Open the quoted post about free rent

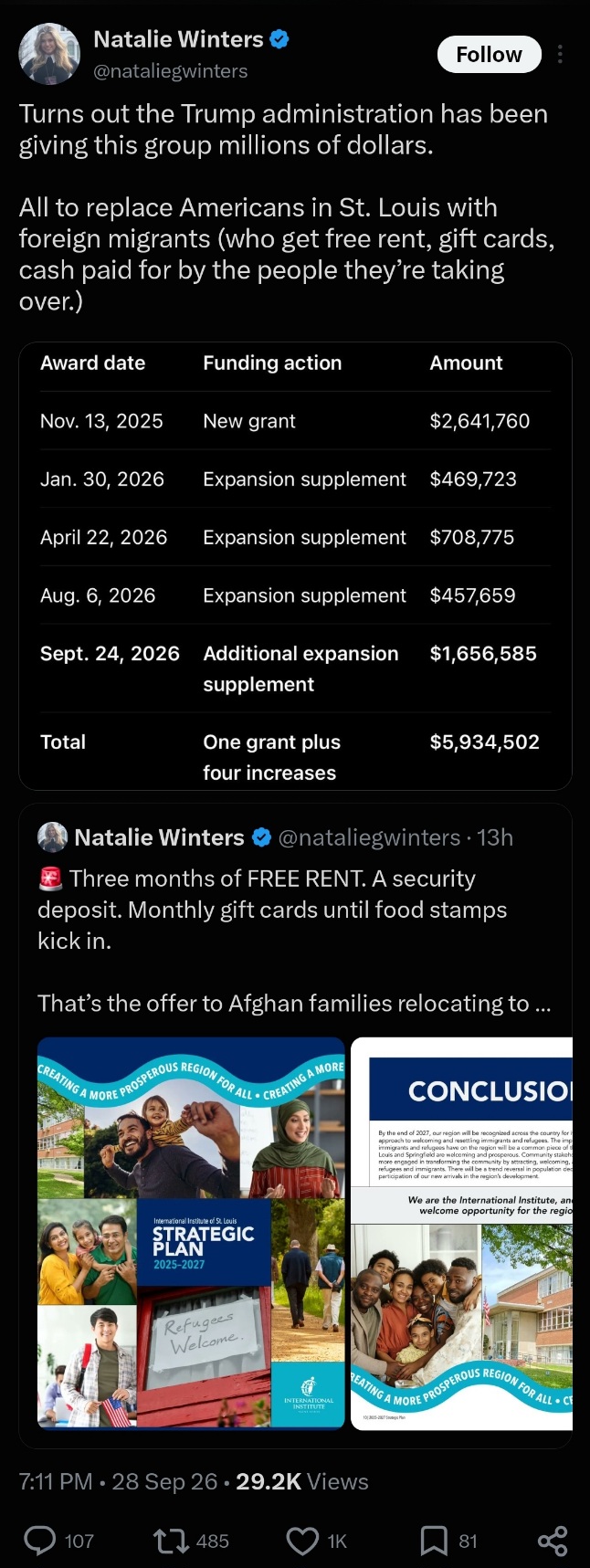pyautogui.click(x=295, y=924)
